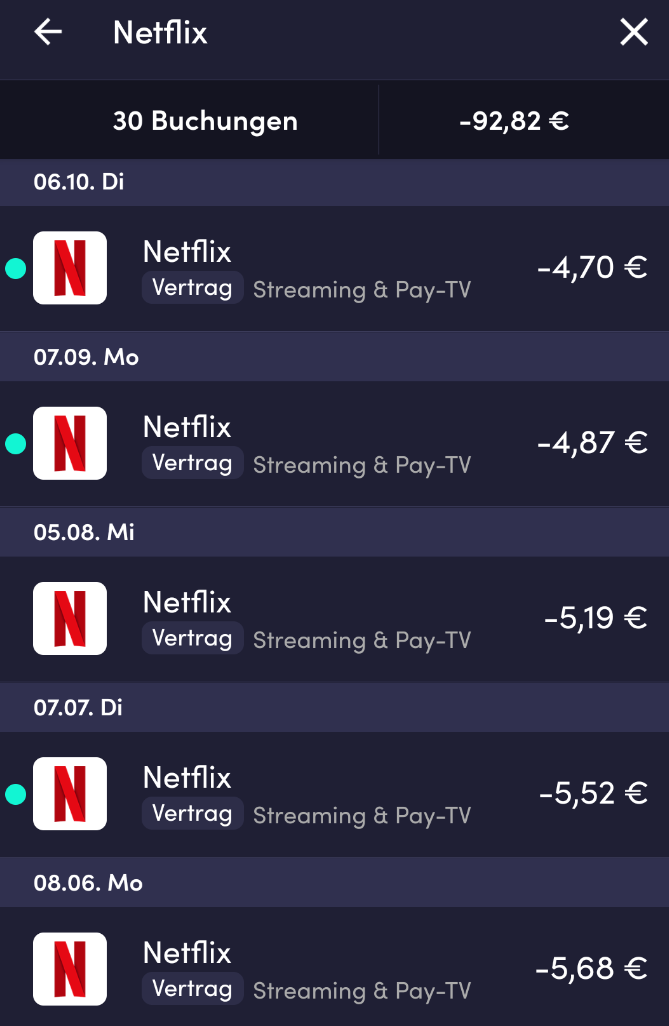The image size is (669, 1026).
Task: Go back with the arrow icon
Action: (48, 33)
